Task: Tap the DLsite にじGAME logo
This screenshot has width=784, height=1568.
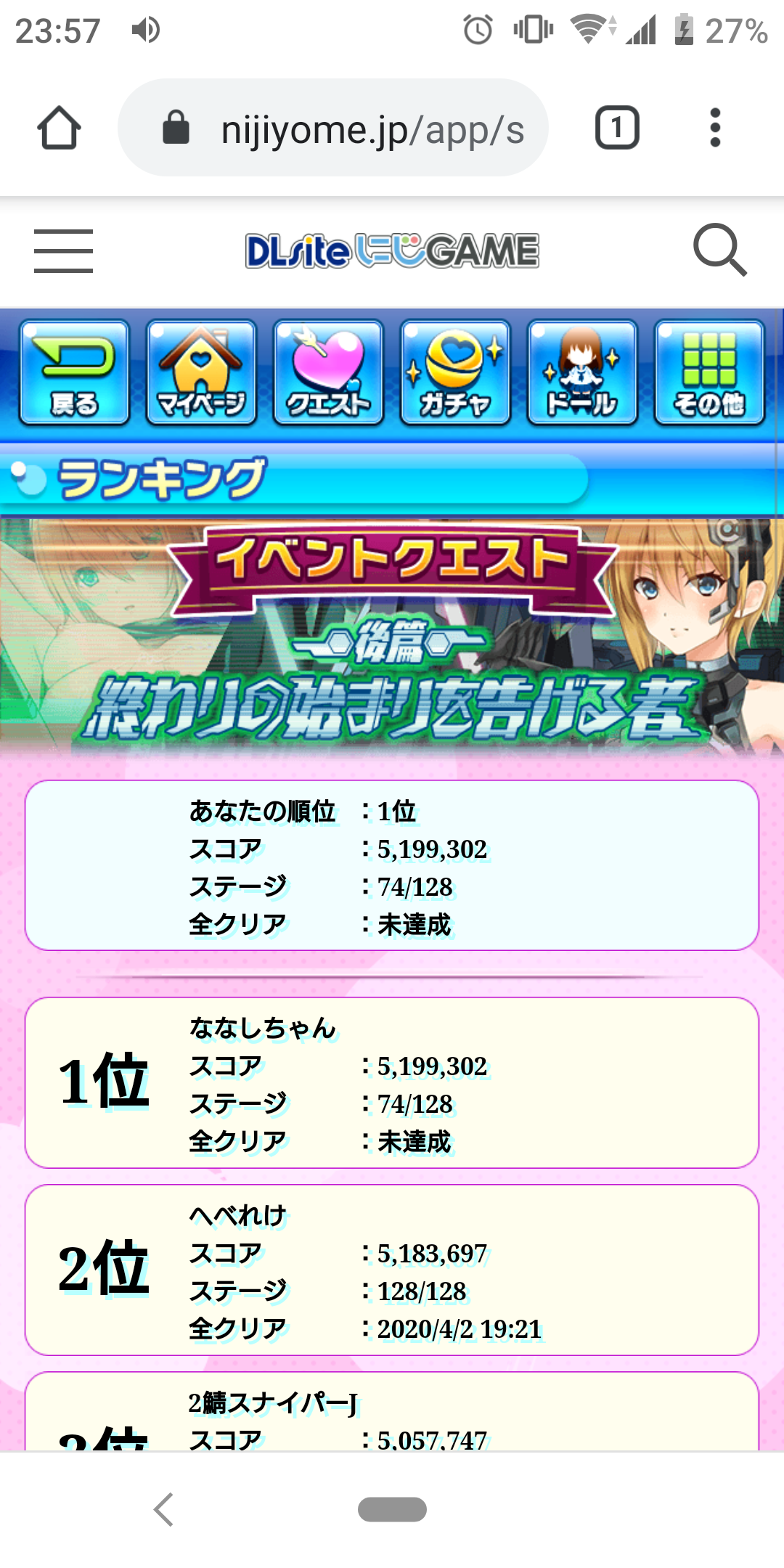Action: coord(392,251)
